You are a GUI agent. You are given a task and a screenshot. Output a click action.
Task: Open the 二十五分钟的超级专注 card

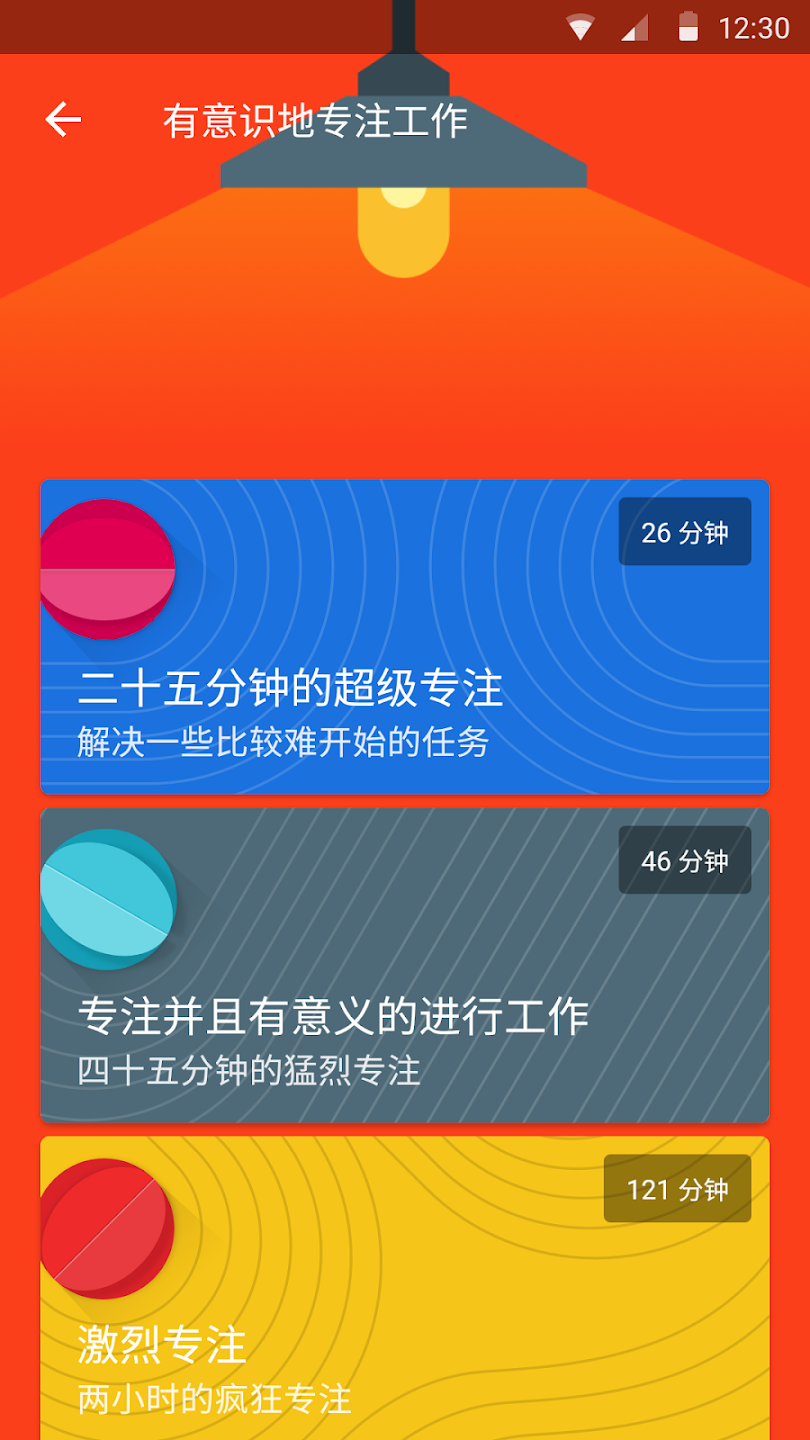404,637
